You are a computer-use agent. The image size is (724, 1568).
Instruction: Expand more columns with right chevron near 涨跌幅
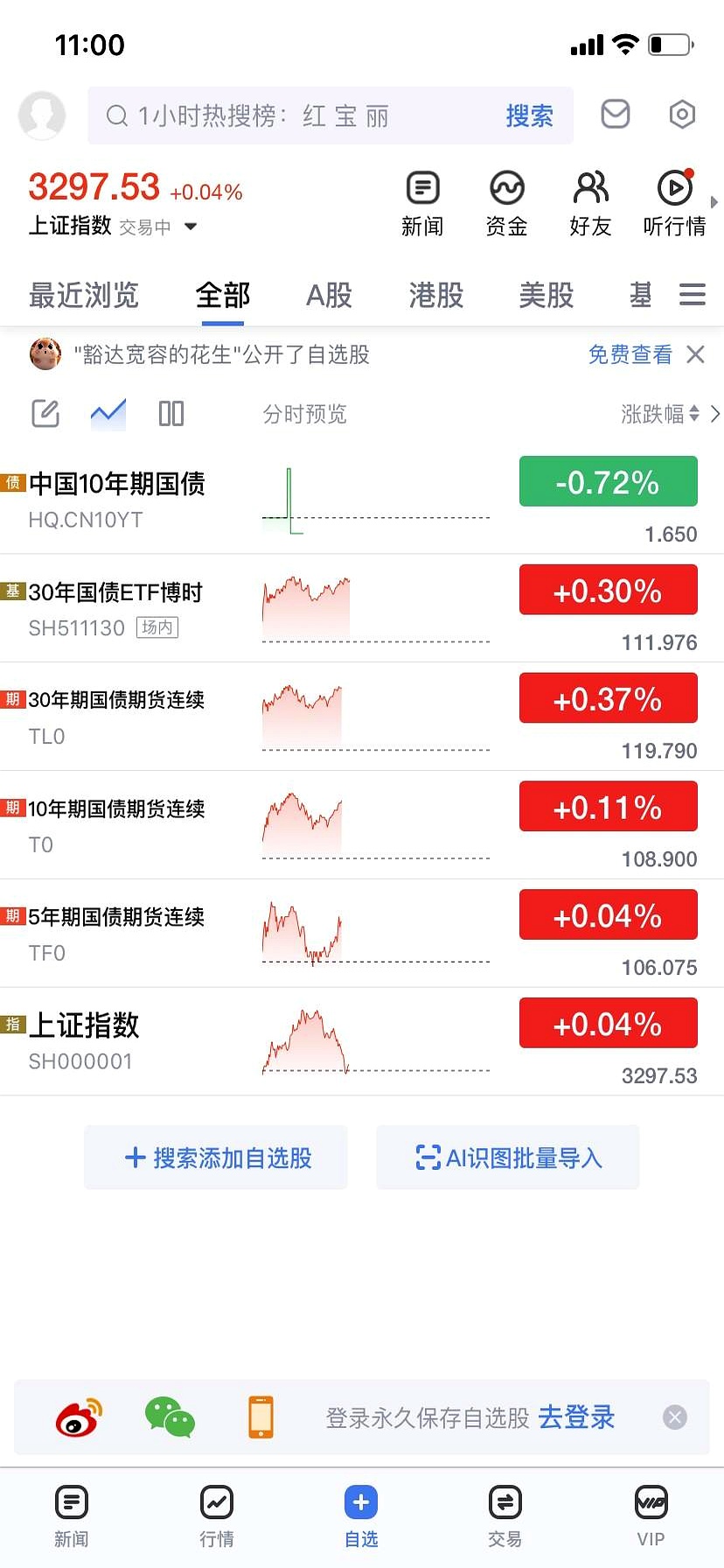point(715,414)
